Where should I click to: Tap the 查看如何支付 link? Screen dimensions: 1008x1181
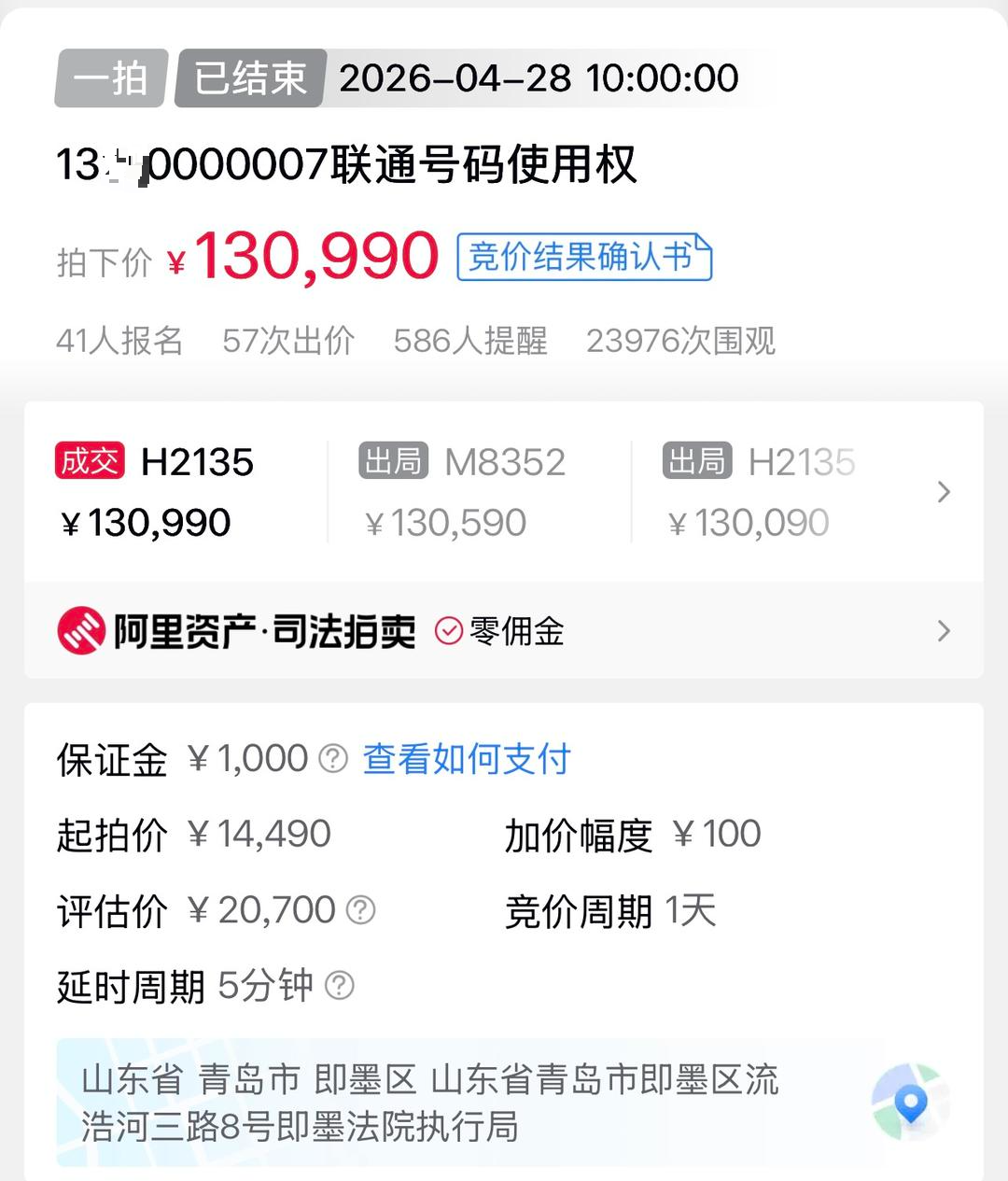click(x=466, y=759)
